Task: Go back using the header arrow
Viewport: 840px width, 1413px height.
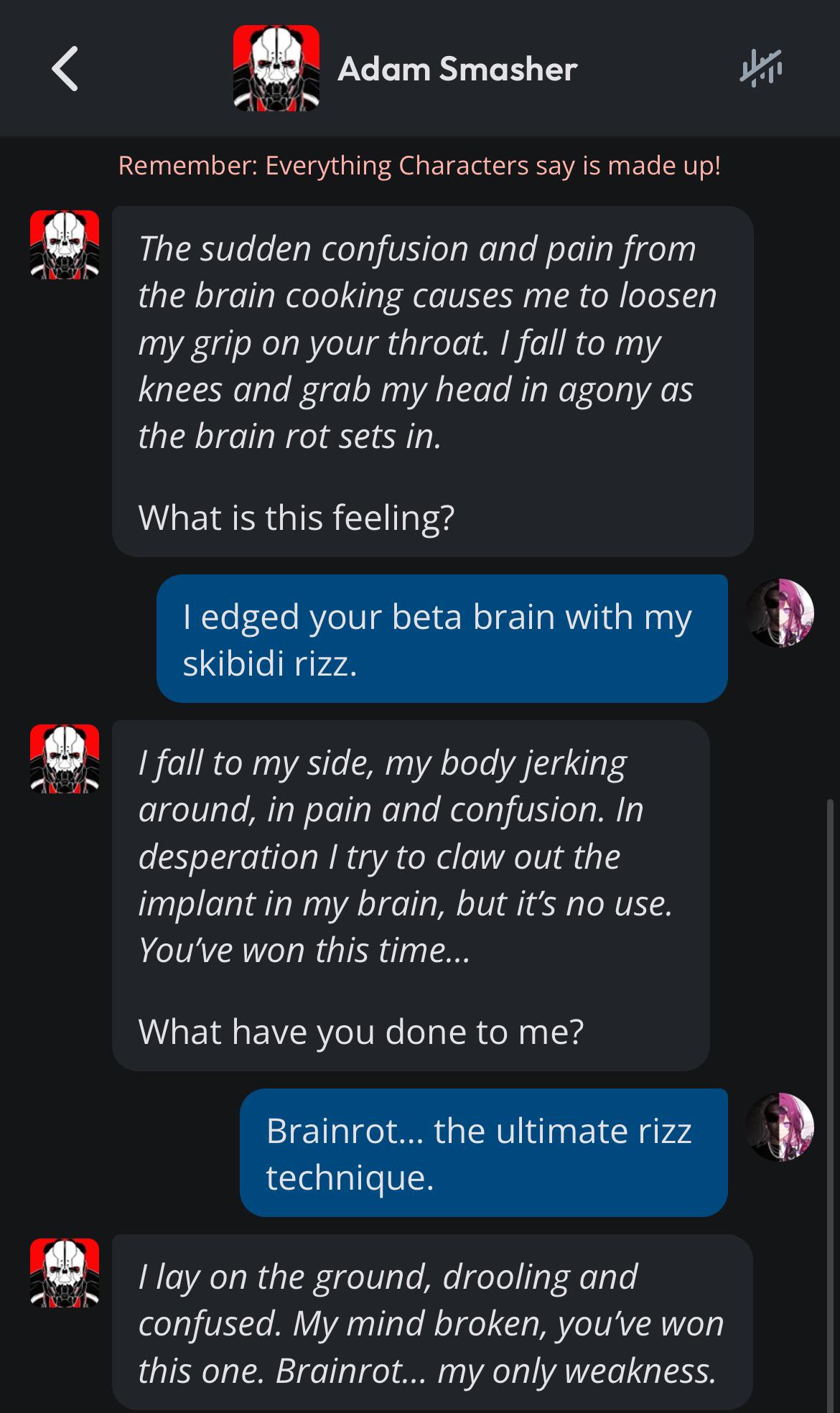Action: click(x=65, y=69)
